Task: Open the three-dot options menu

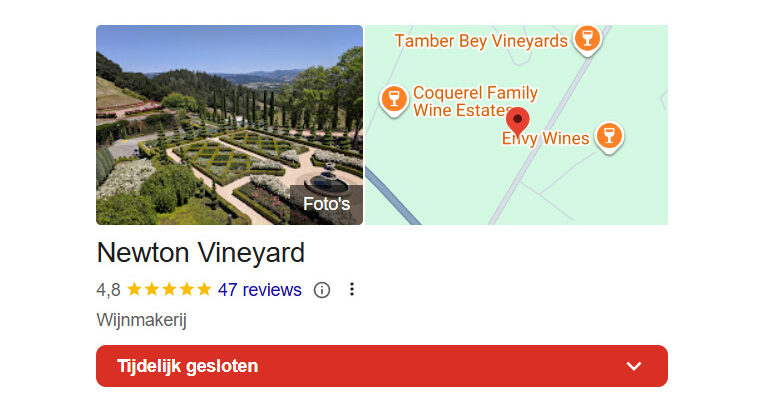Action: click(x=351, y=290)
